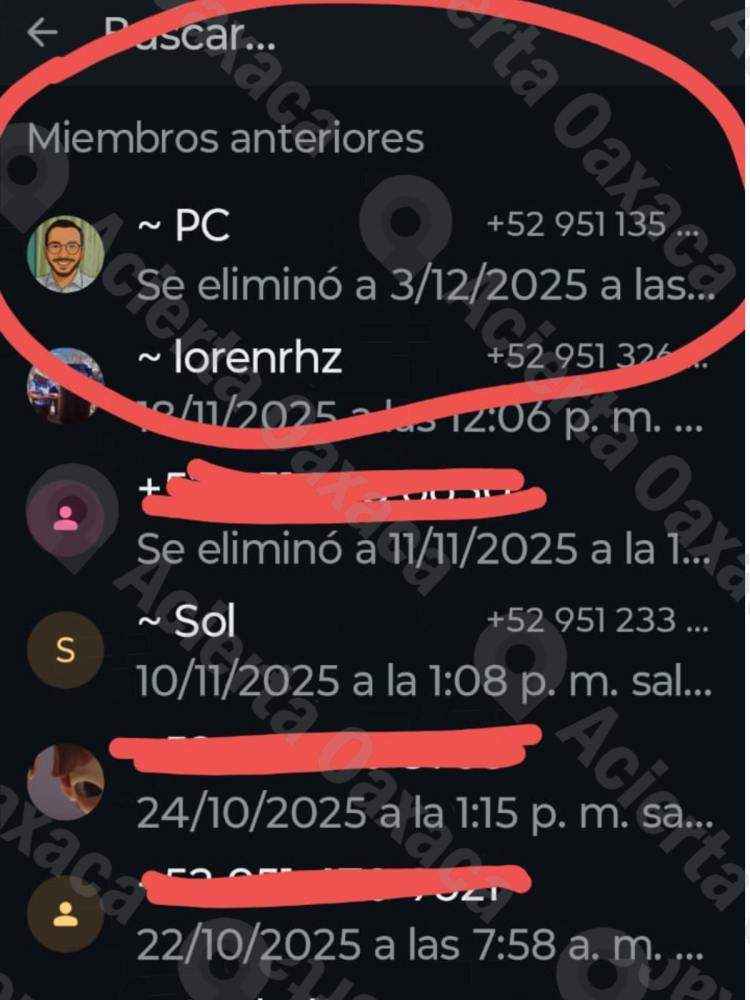750x1000 pixels.
Task: Open former member ~ PC
Action: tap(400, 256)
